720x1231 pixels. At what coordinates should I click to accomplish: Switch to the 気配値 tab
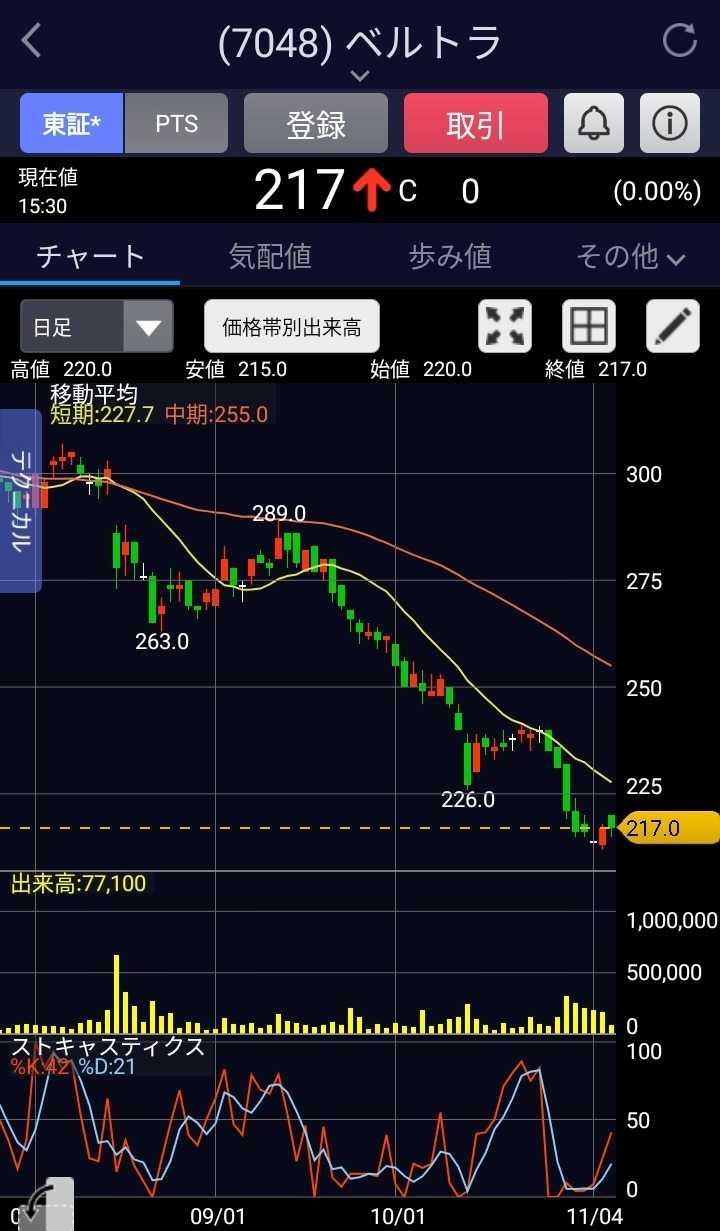click(270, 257)
